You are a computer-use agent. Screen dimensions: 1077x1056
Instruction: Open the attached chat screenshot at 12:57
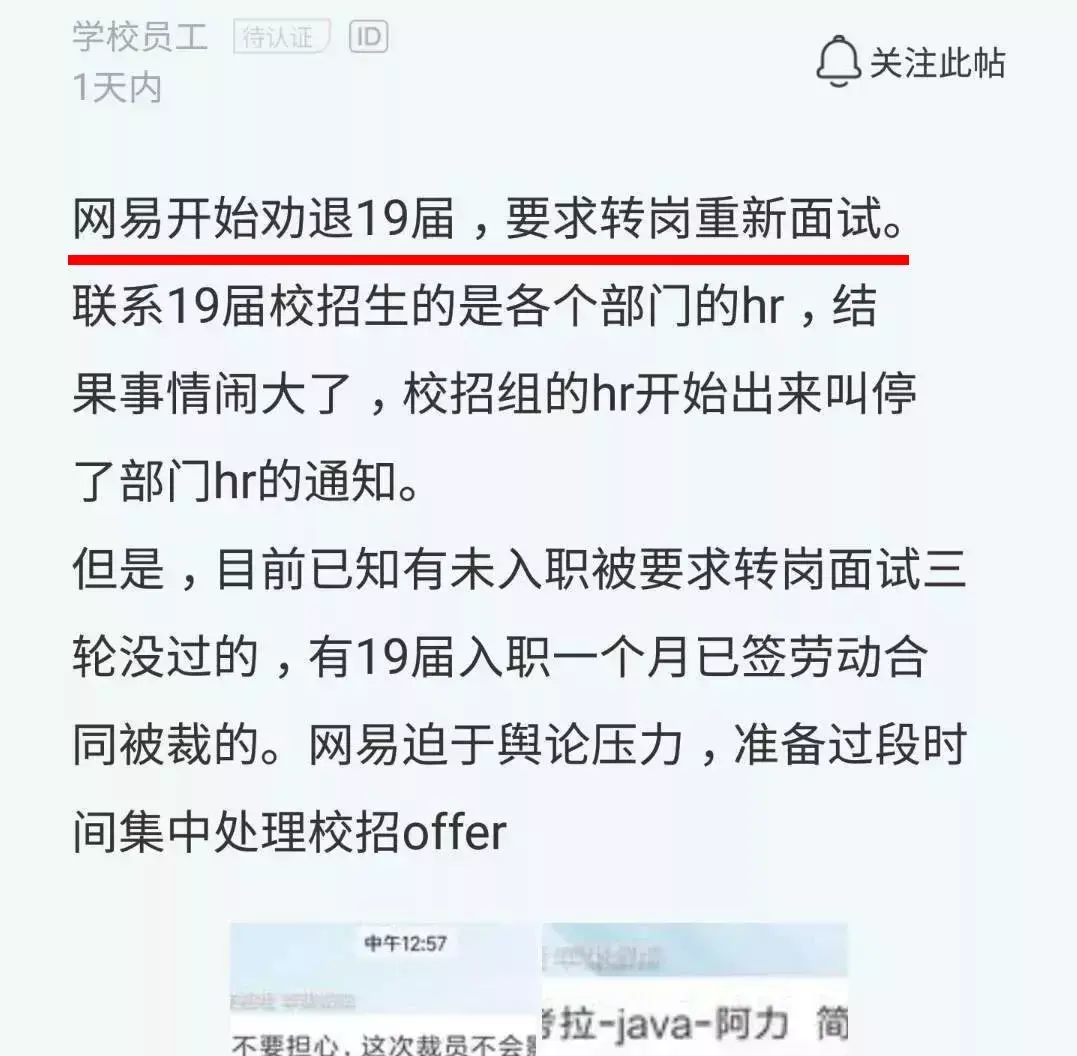pos(385,990)
